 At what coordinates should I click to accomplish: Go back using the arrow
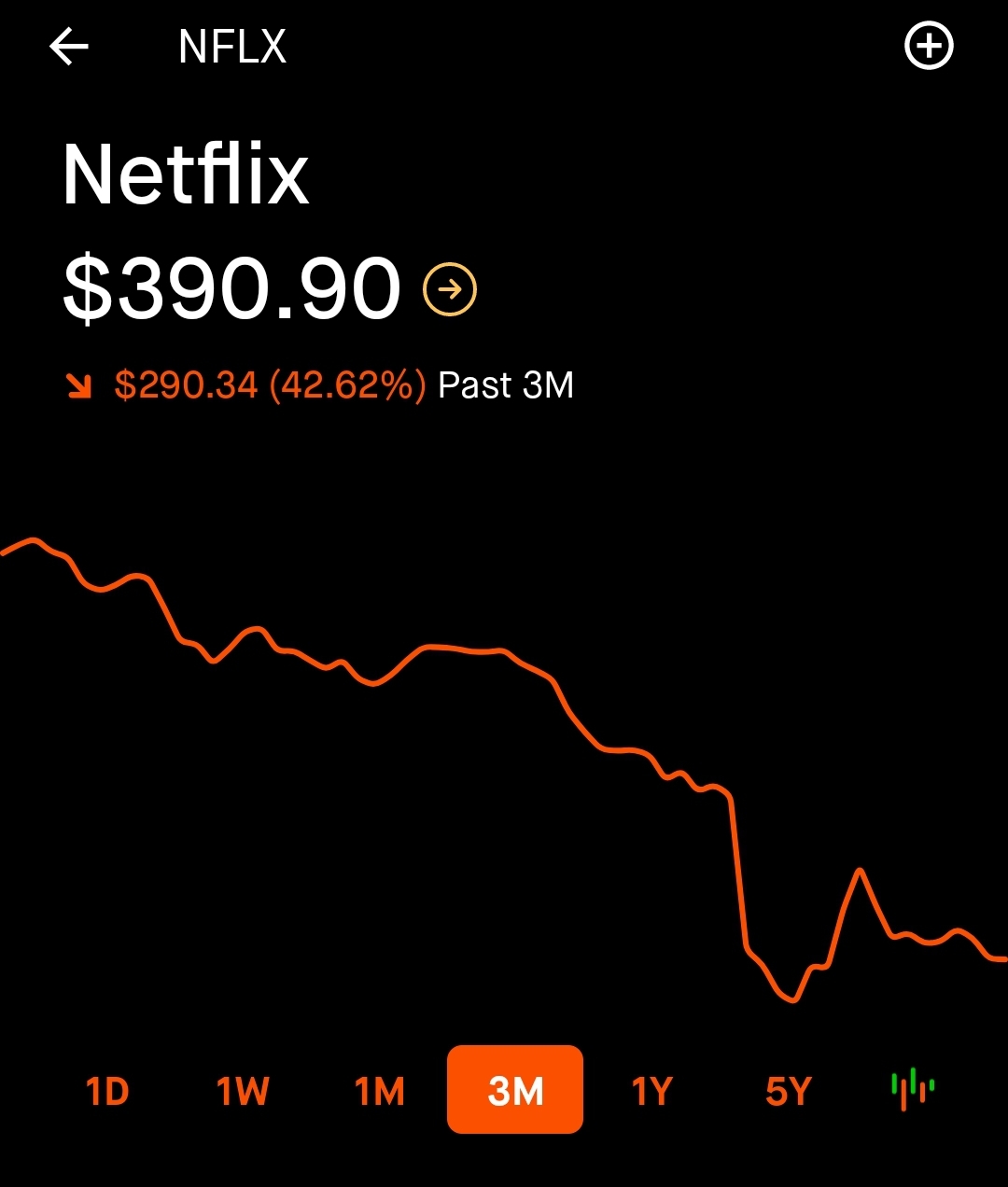point(69,47)
